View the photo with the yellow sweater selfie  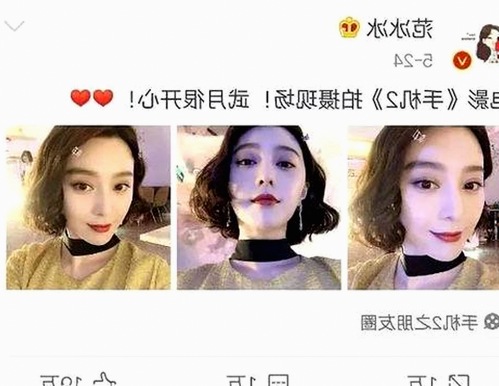pos(88,207)
